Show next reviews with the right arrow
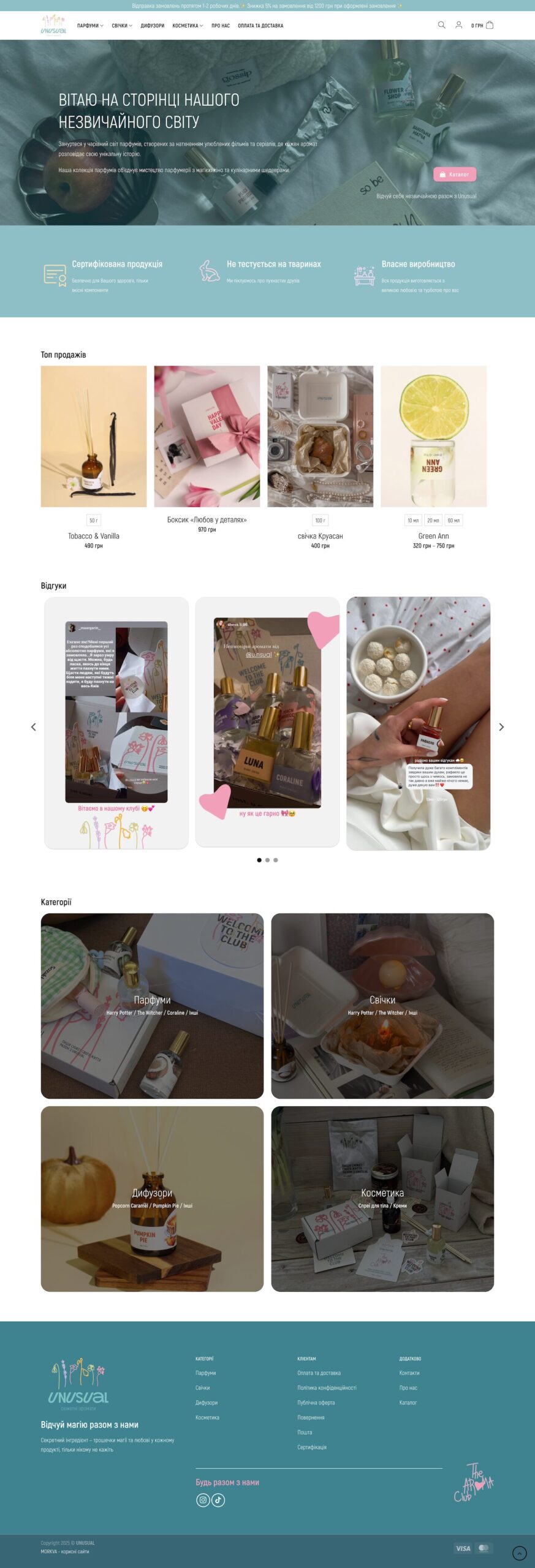535x1568 pixels. point(501,727)
